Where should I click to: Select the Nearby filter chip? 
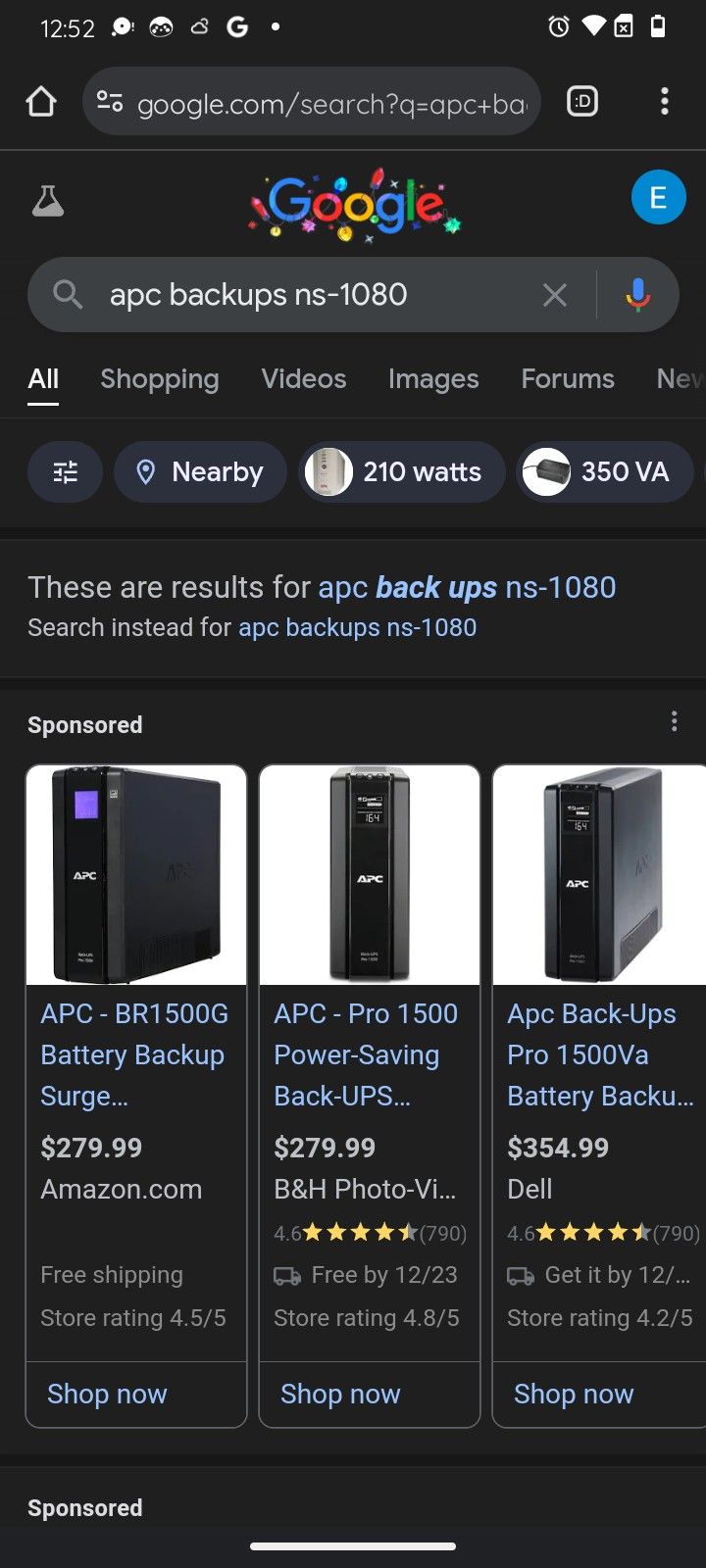[x=200, y=472]
